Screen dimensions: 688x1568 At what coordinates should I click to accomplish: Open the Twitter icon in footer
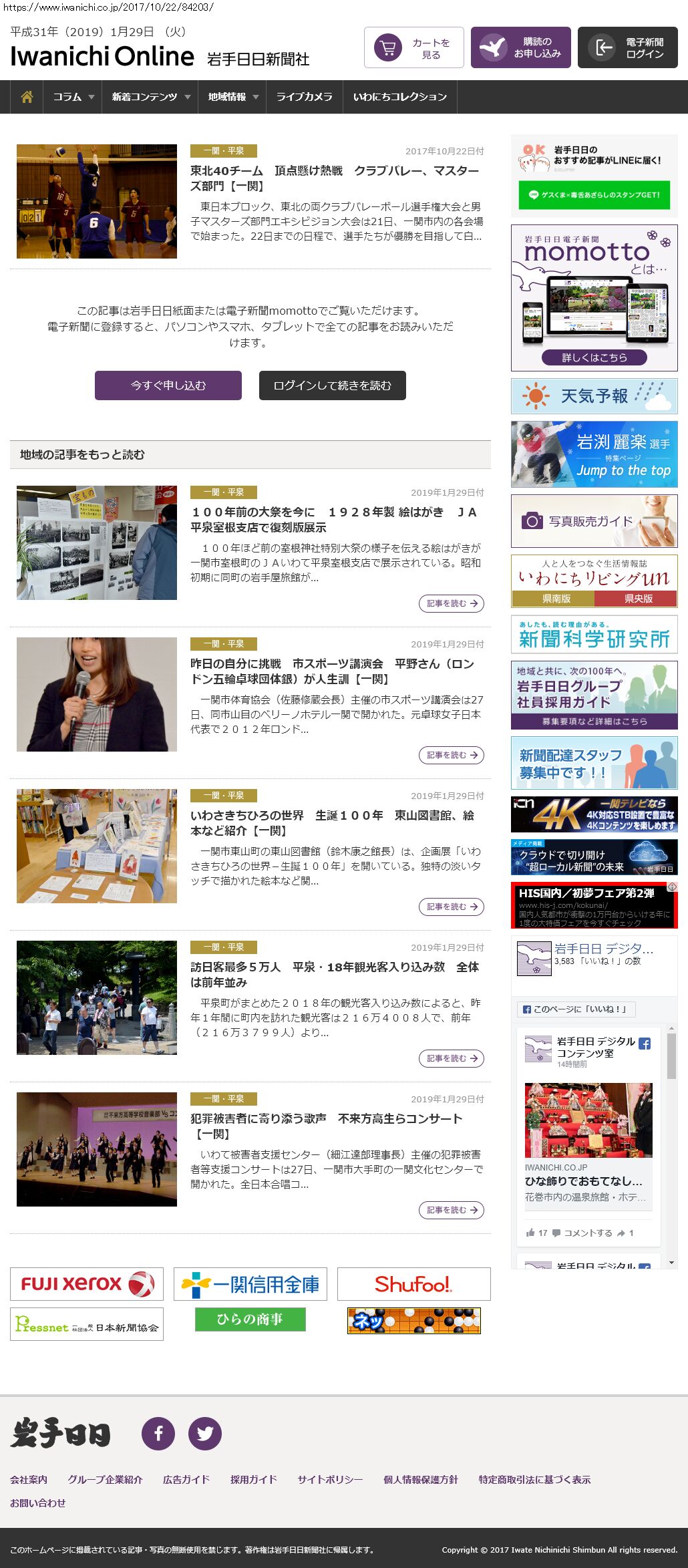pos(205,1434)
